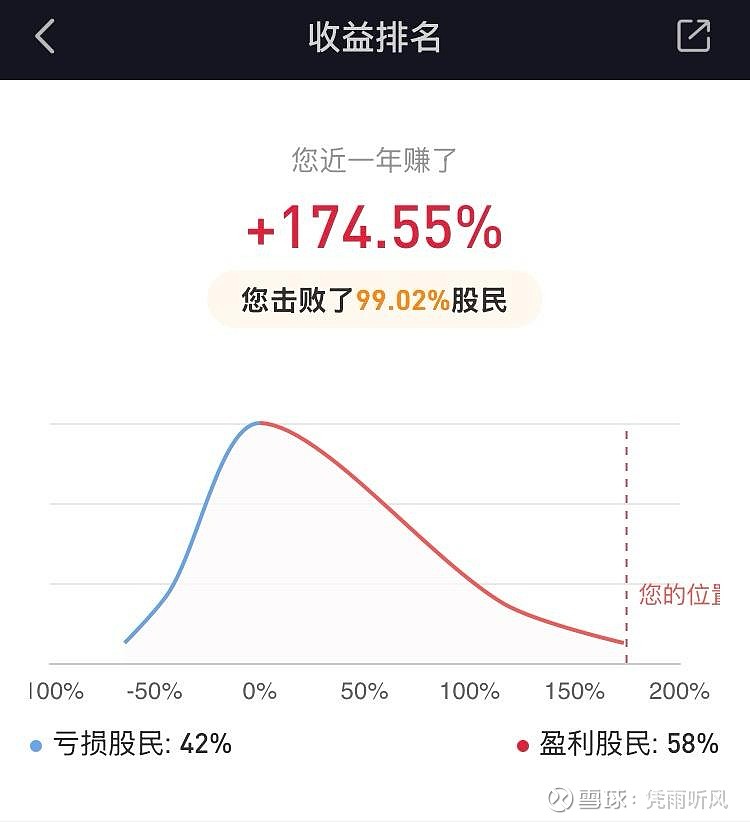Open details from the +174.55% figure
750x822 pixels.
[375, 230]
